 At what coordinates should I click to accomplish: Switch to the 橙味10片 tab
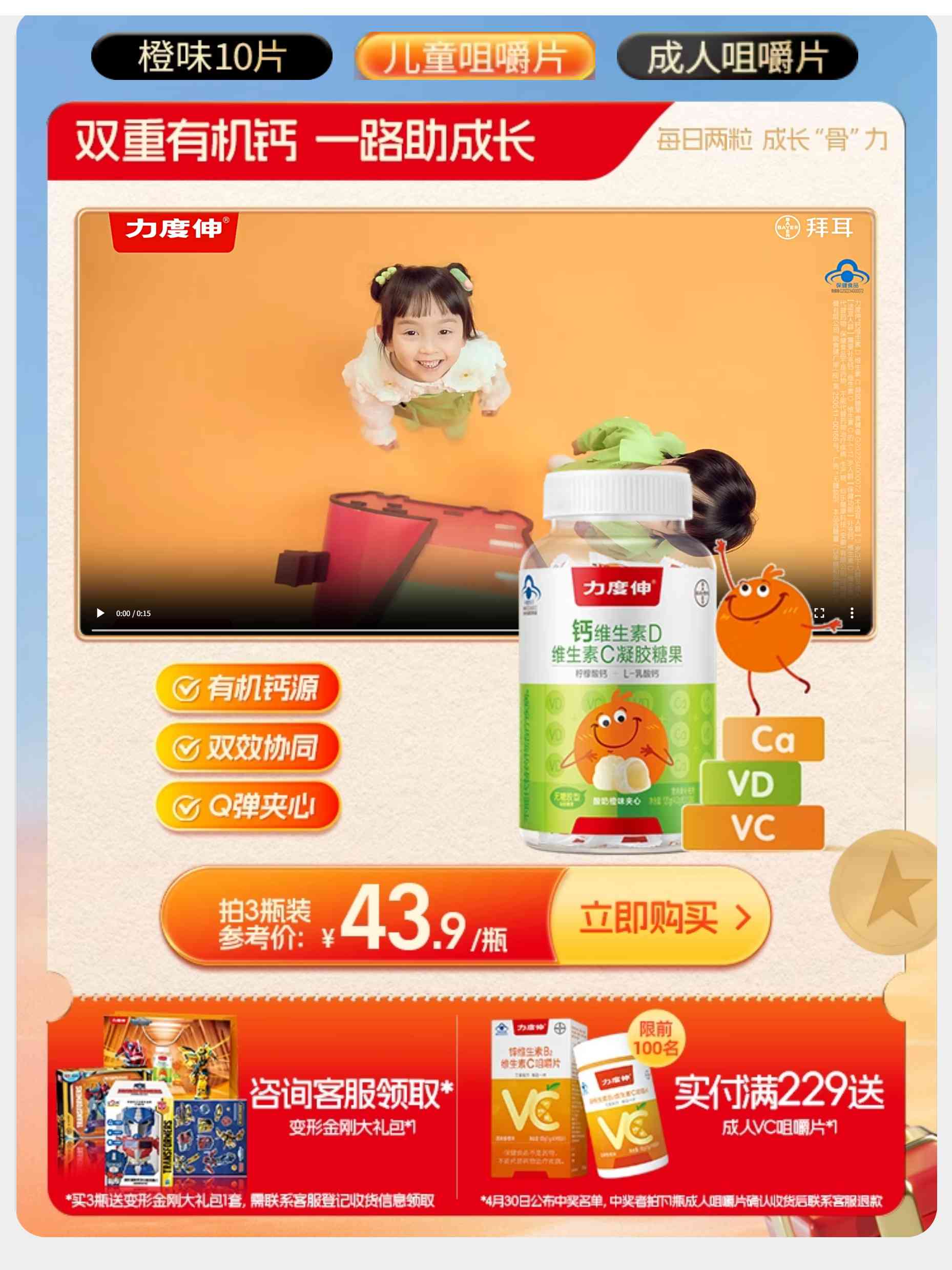pos(211,57)
